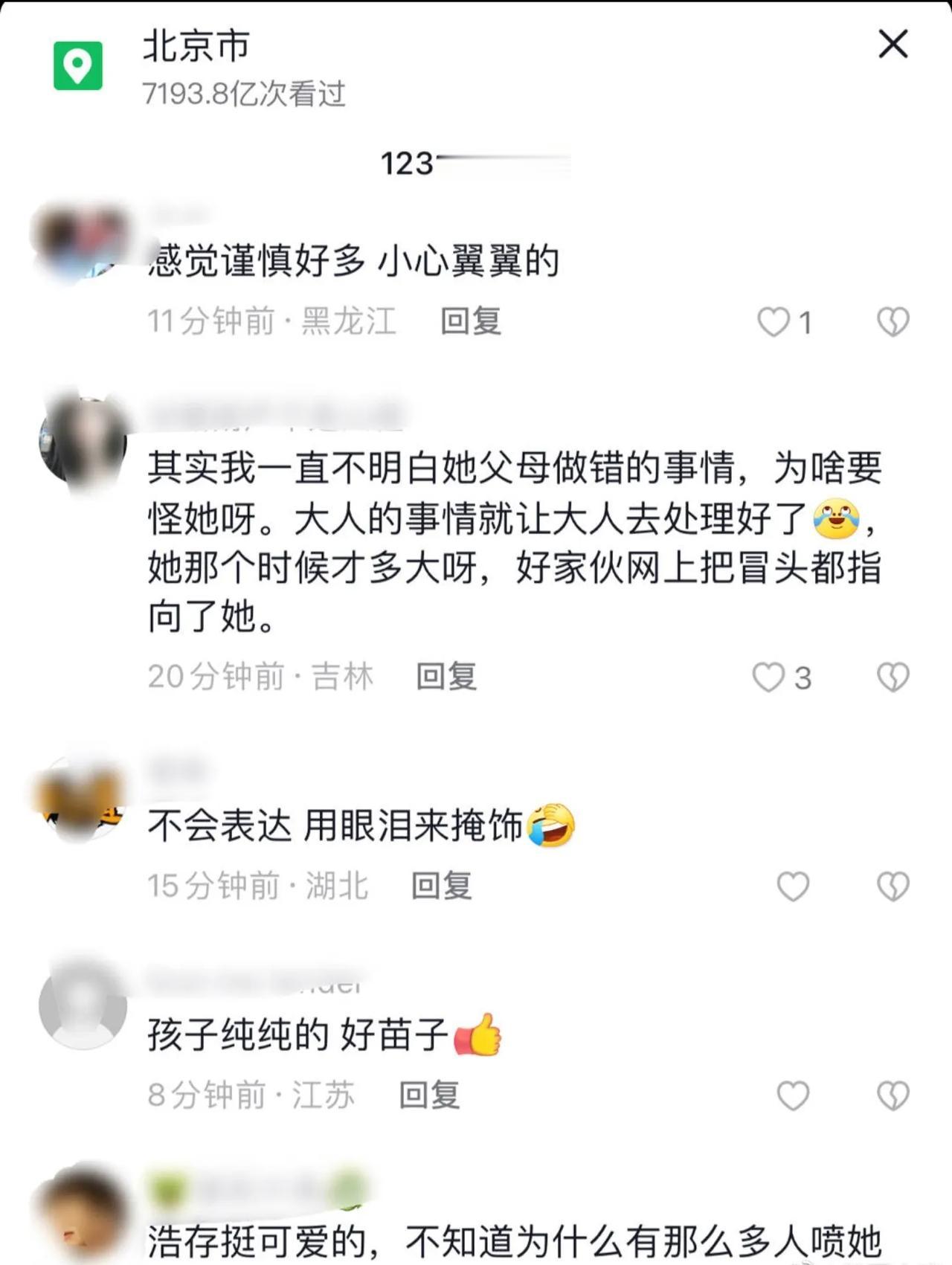Like the 小心翼翼的 comment
Screen dimensions: 952x1265
773,322
